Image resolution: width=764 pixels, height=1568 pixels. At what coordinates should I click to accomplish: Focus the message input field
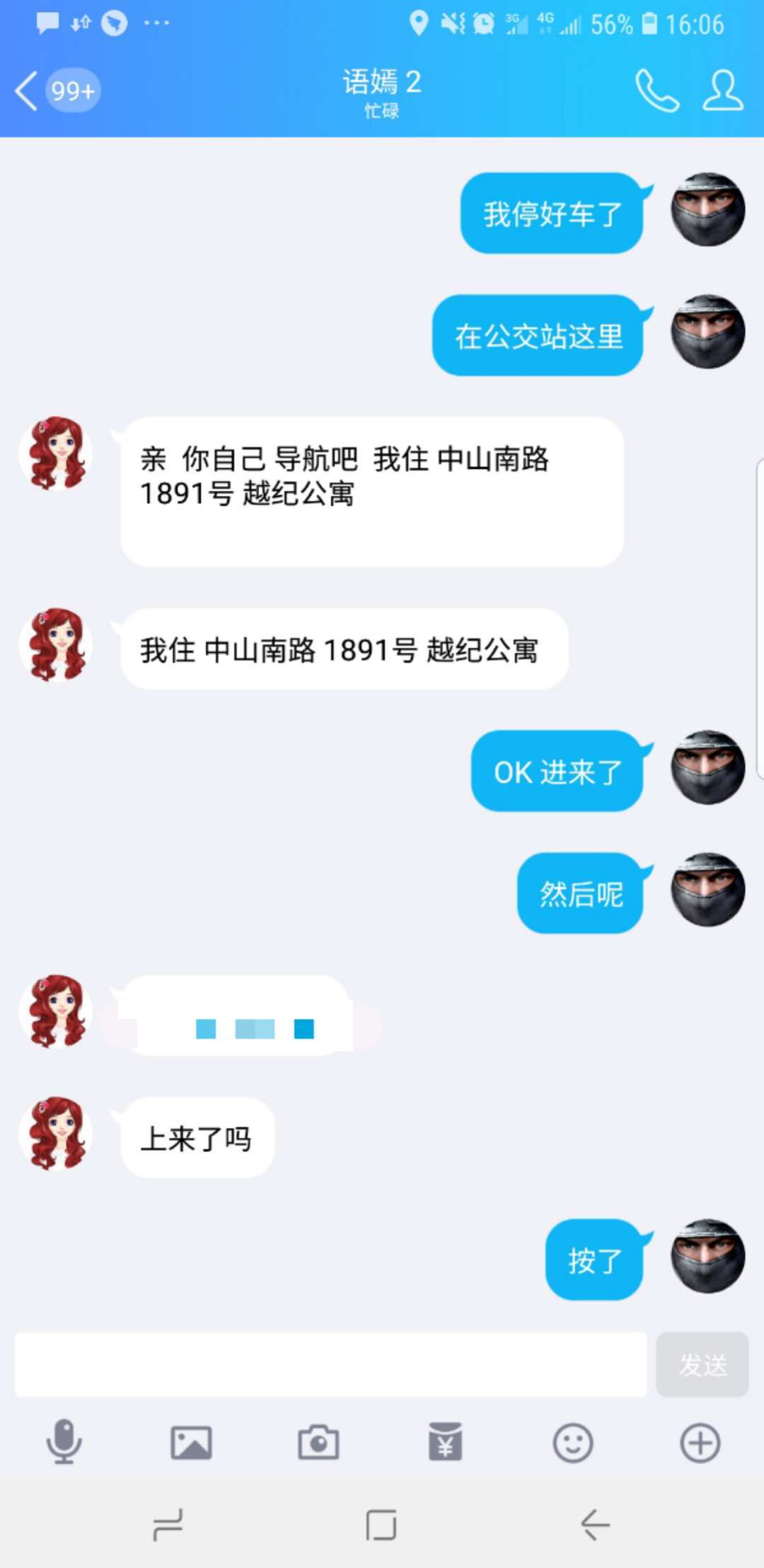point(330,1364)
